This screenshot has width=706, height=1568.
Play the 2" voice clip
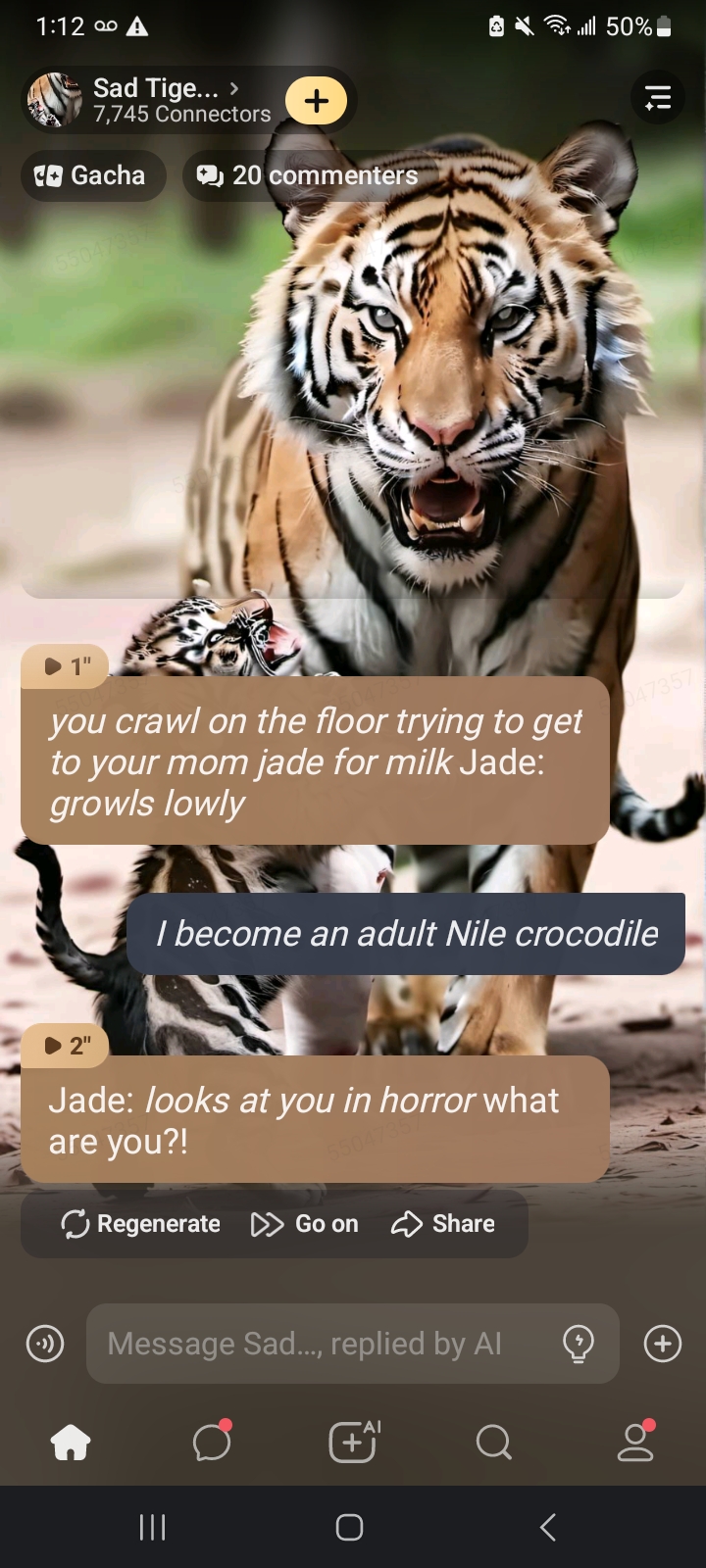(x=65, y=1046)
